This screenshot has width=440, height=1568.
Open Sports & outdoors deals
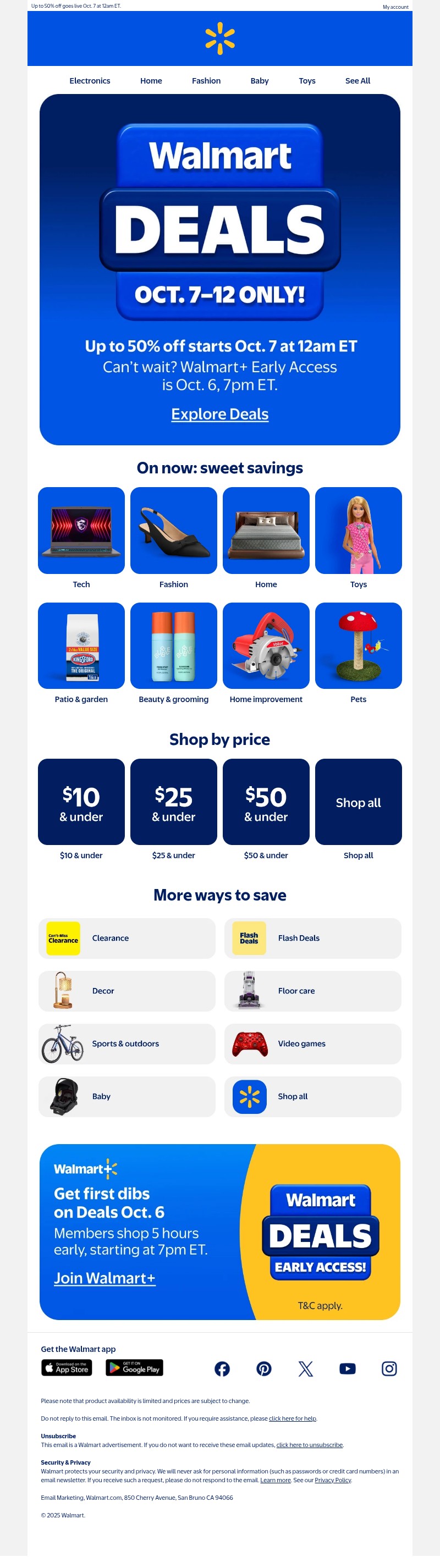[127, 1044]
